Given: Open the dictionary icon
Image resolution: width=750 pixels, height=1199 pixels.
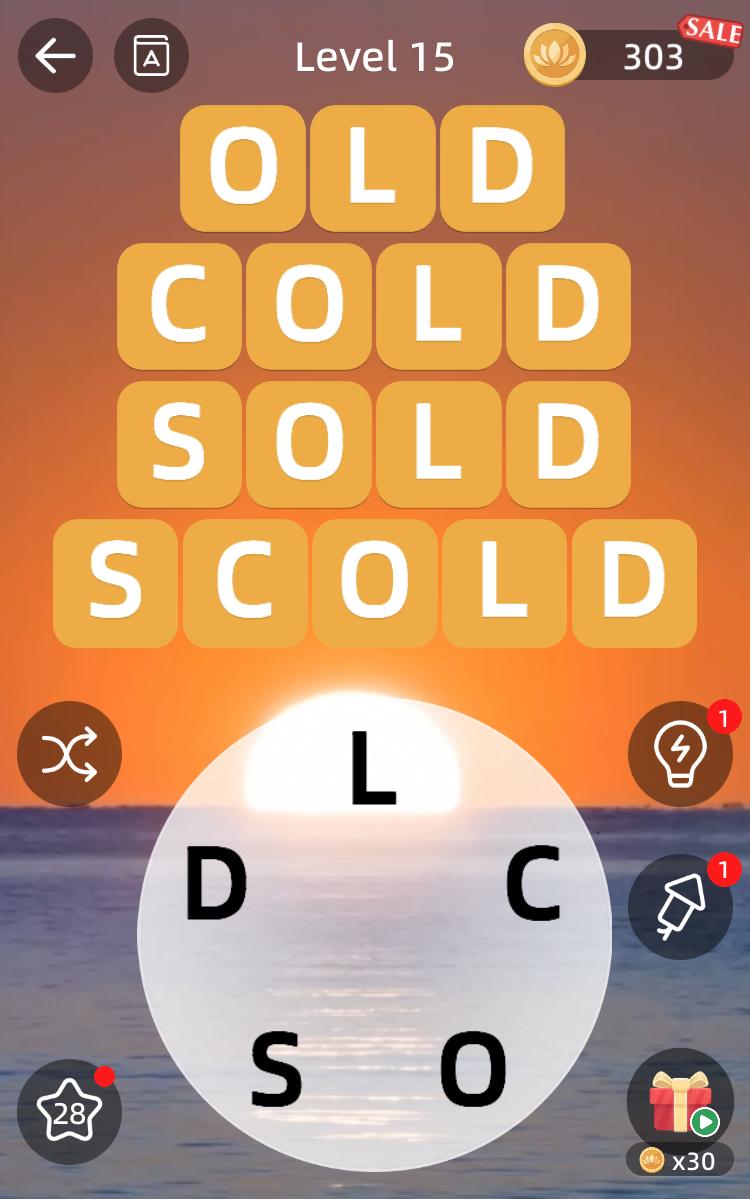Looking at the screenshot, I should 151,56.
